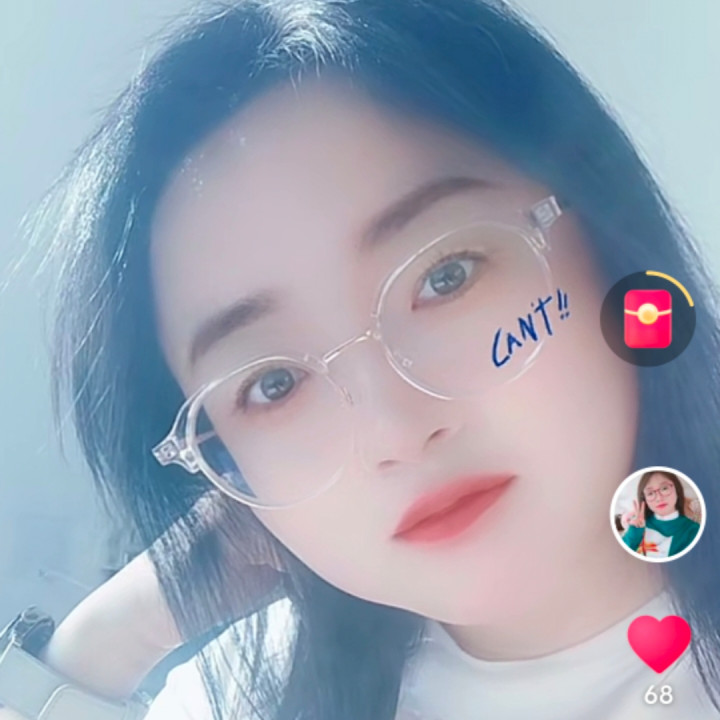720x720 pixels.
Task: Open the red envelope reward icon
Action: click(x=648, y=319)
